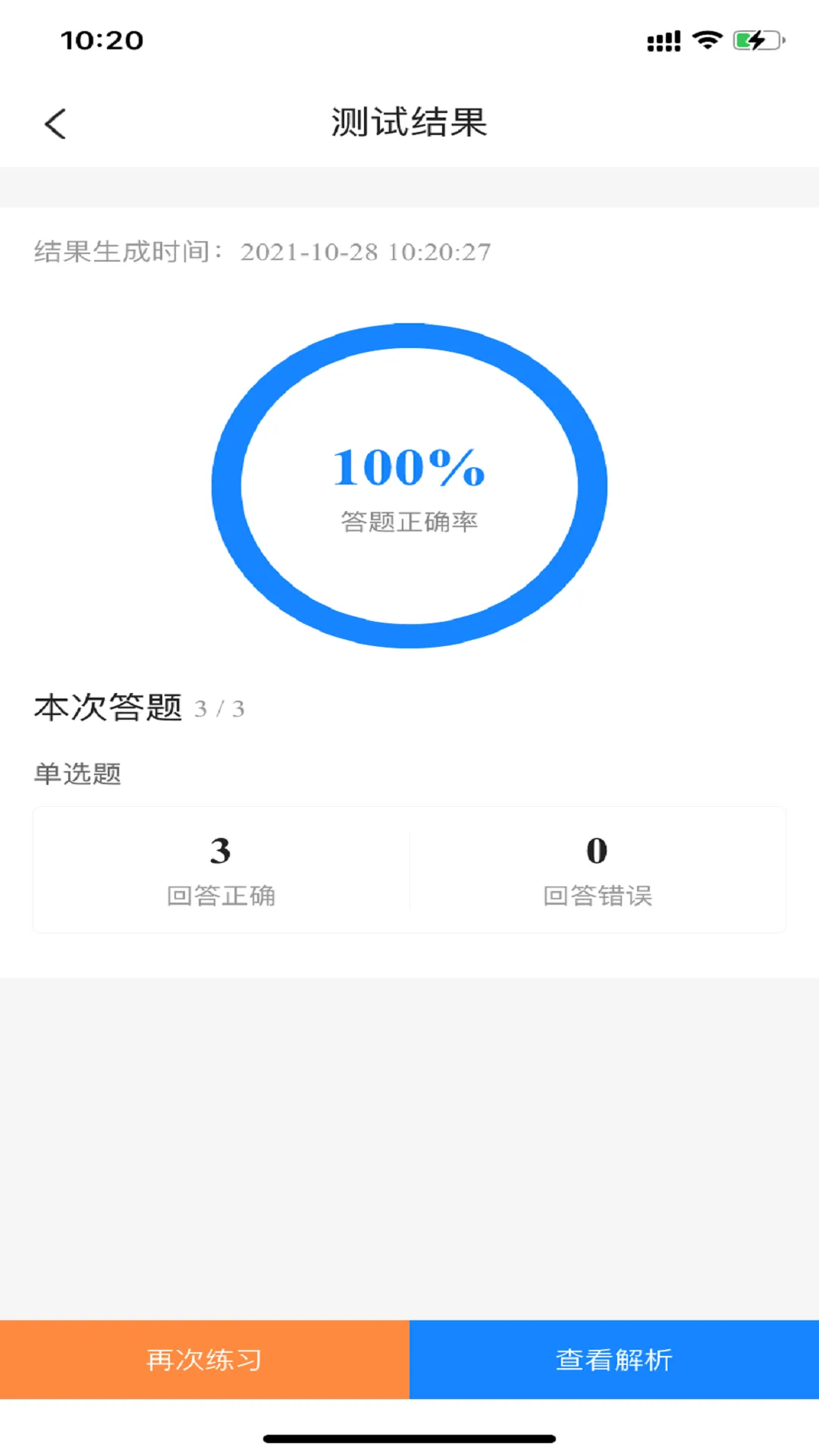Screen dimensions: 819x1456
Task: Tap the home indicator bar at bottom
Action: pos(409,1436)
